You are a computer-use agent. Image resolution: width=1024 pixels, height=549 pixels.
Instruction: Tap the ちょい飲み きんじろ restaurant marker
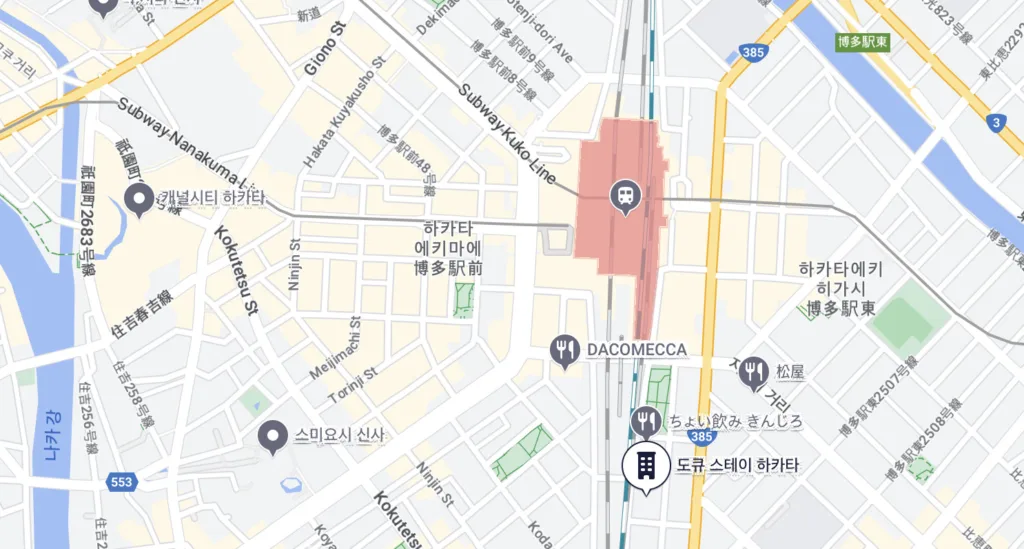[647, 421]
